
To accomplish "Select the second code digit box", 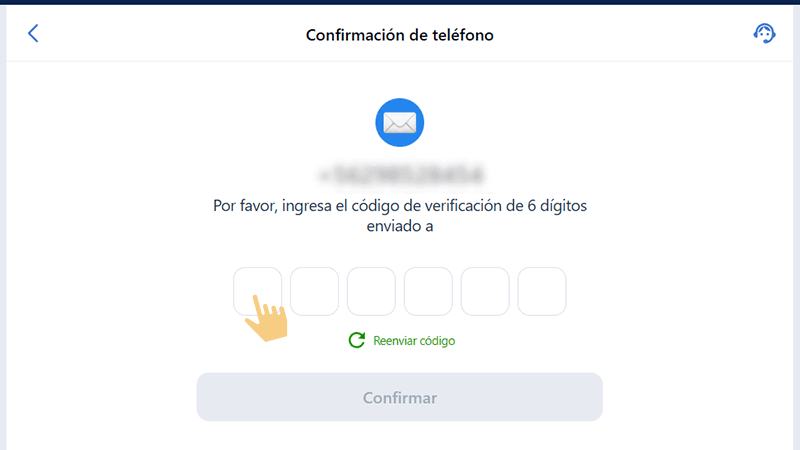I will tap(314, 291).
